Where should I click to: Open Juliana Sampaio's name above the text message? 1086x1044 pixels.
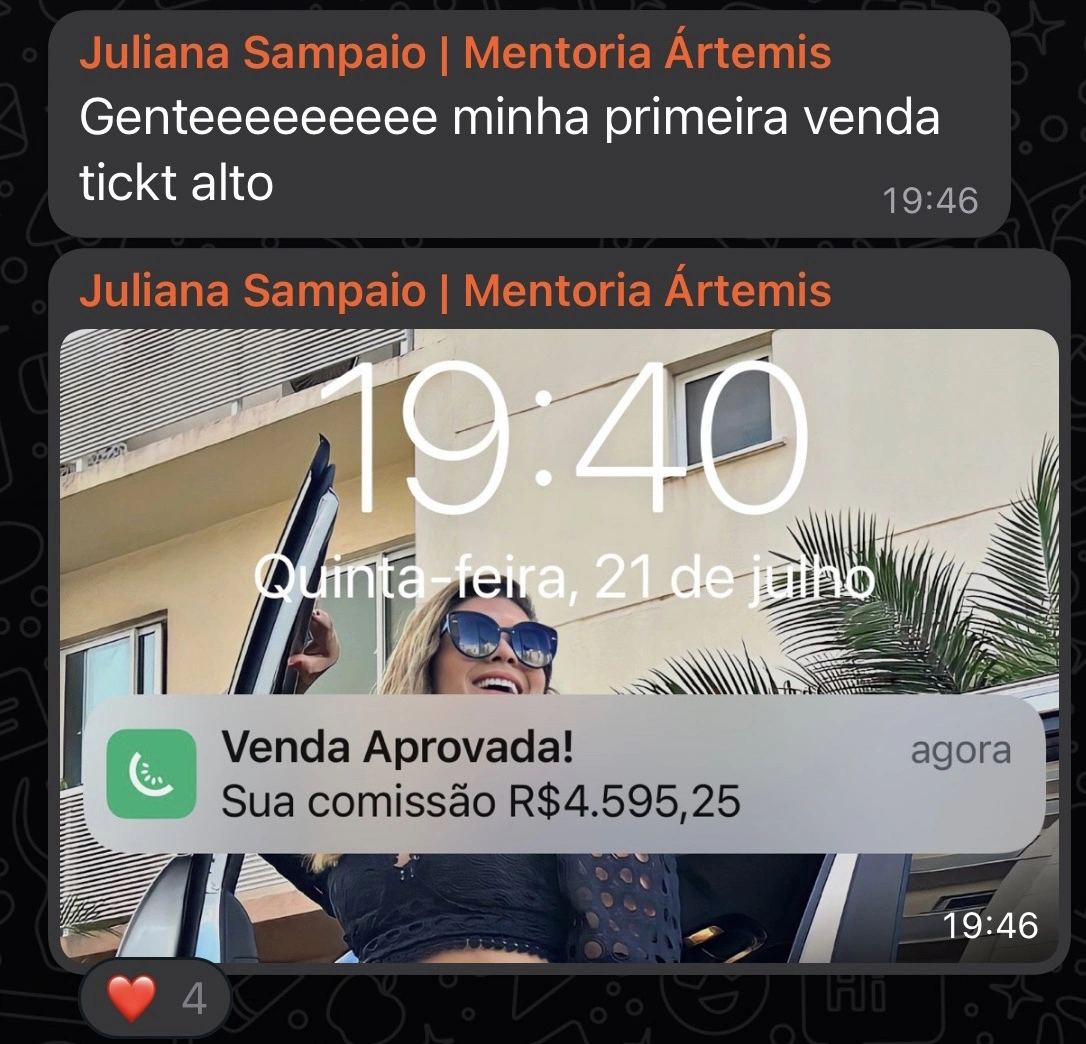(x=455, y=53)
